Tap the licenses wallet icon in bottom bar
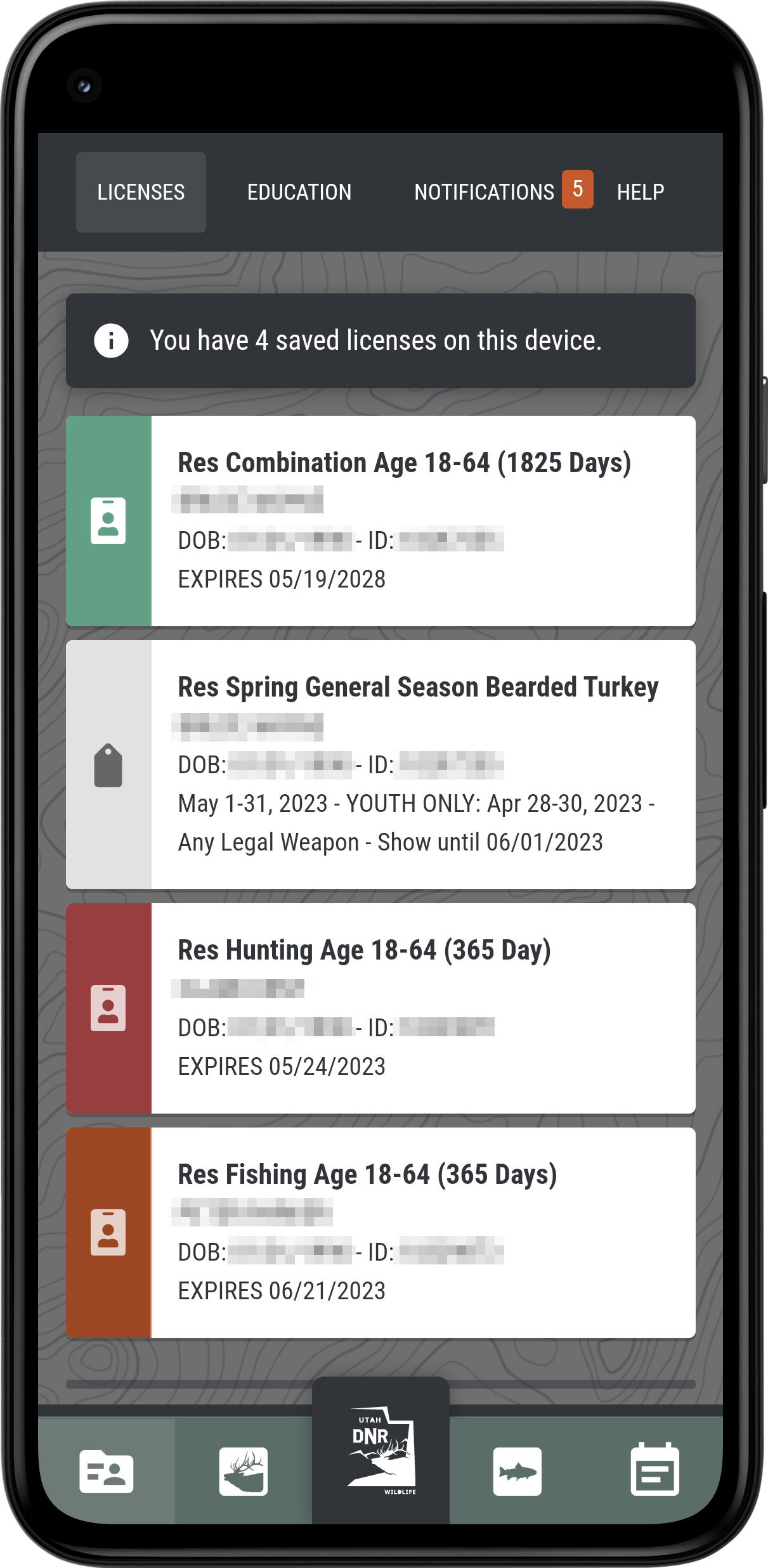The height and width of the screenshot is (1568, 768). coord(107,1471)
